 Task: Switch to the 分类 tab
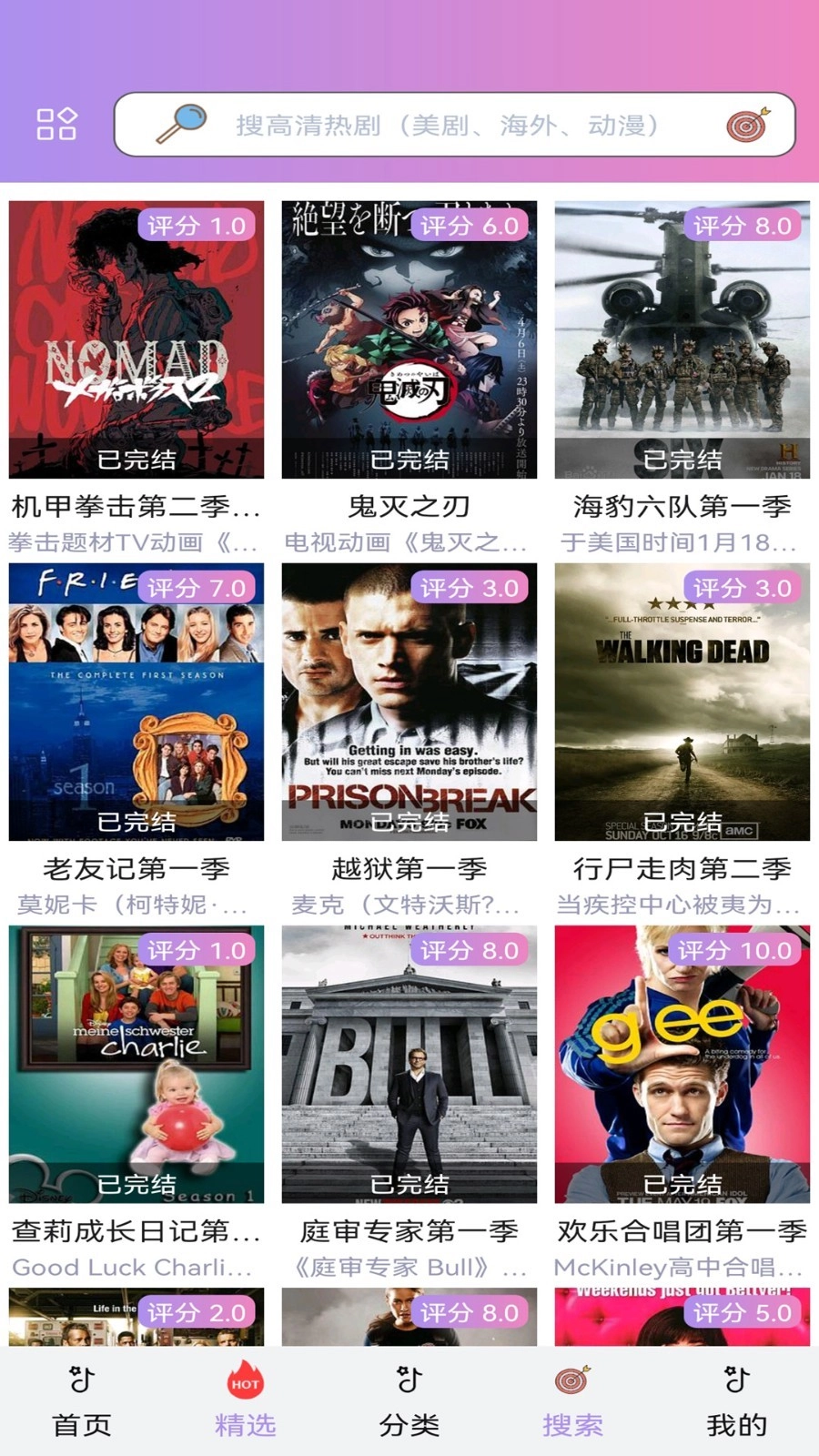coord(409,1401)
